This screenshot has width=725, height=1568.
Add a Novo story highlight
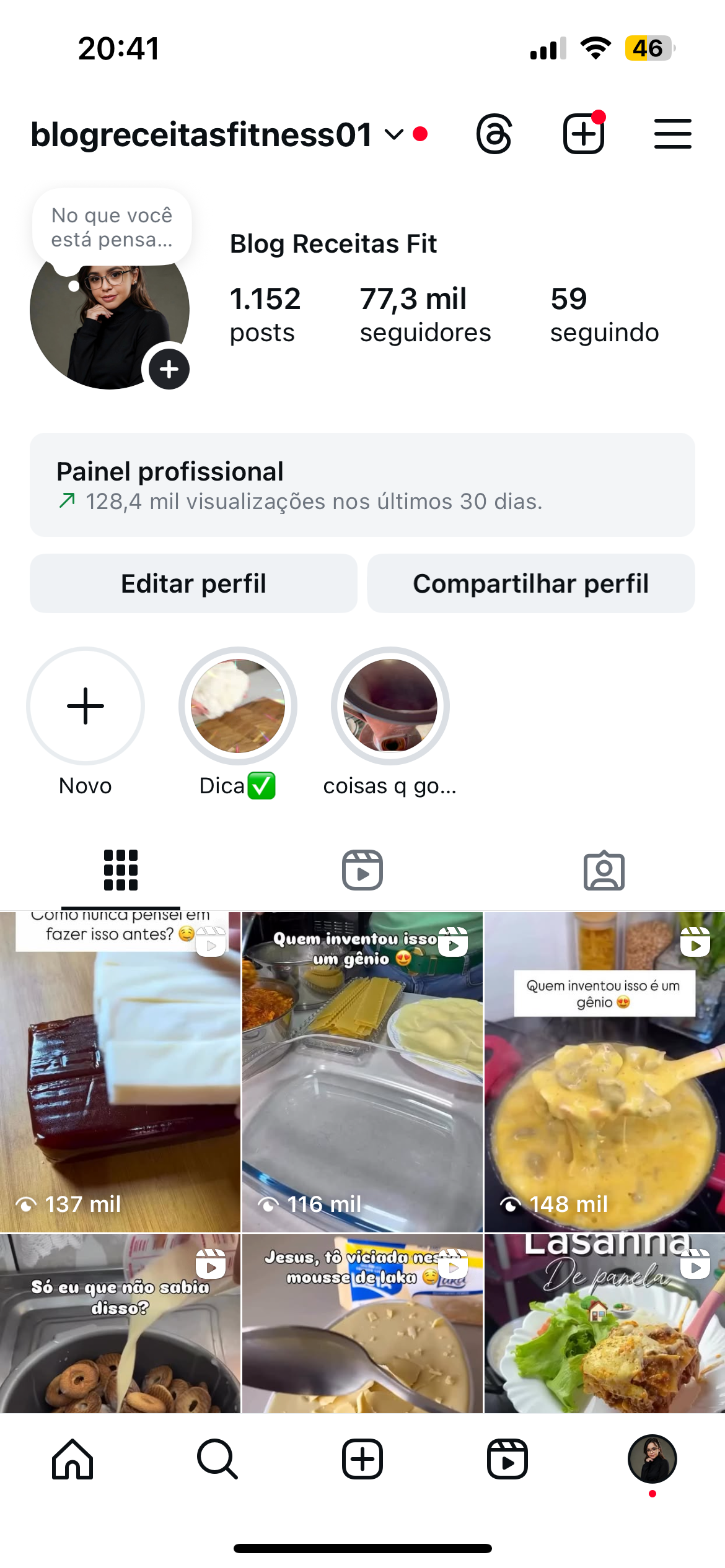click(86, 706)
